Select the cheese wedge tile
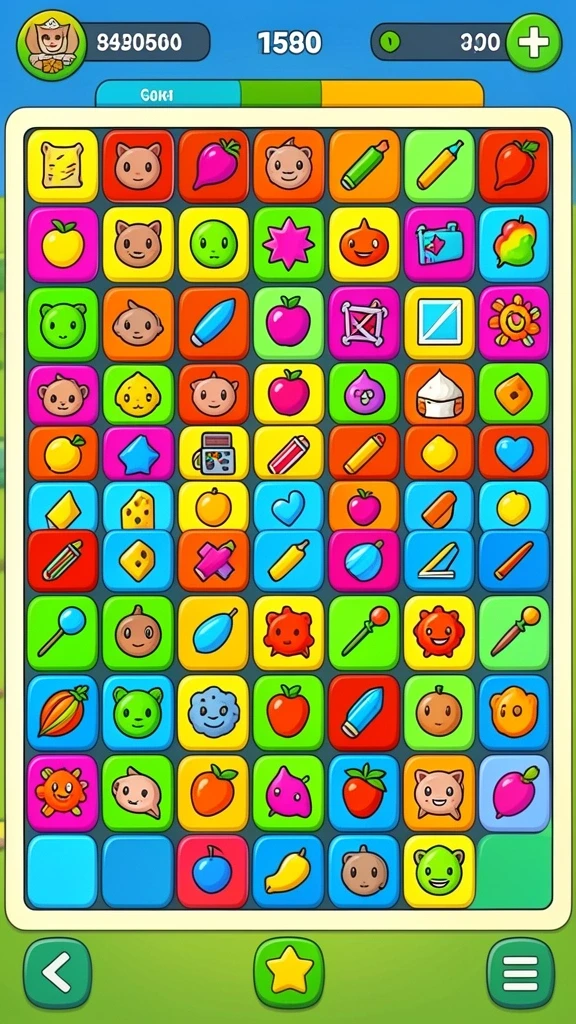This screenshot has height=1024, width=576. (138, 508)
